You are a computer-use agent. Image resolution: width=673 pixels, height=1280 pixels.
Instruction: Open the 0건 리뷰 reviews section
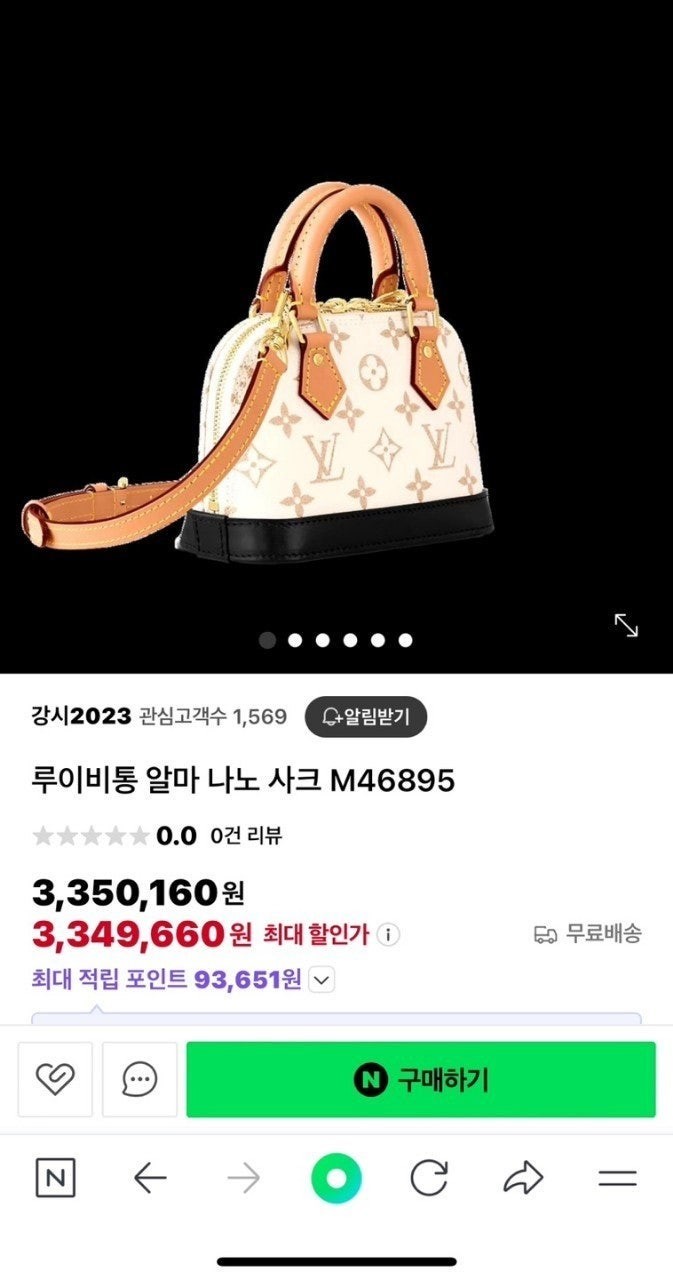point(246,836)
